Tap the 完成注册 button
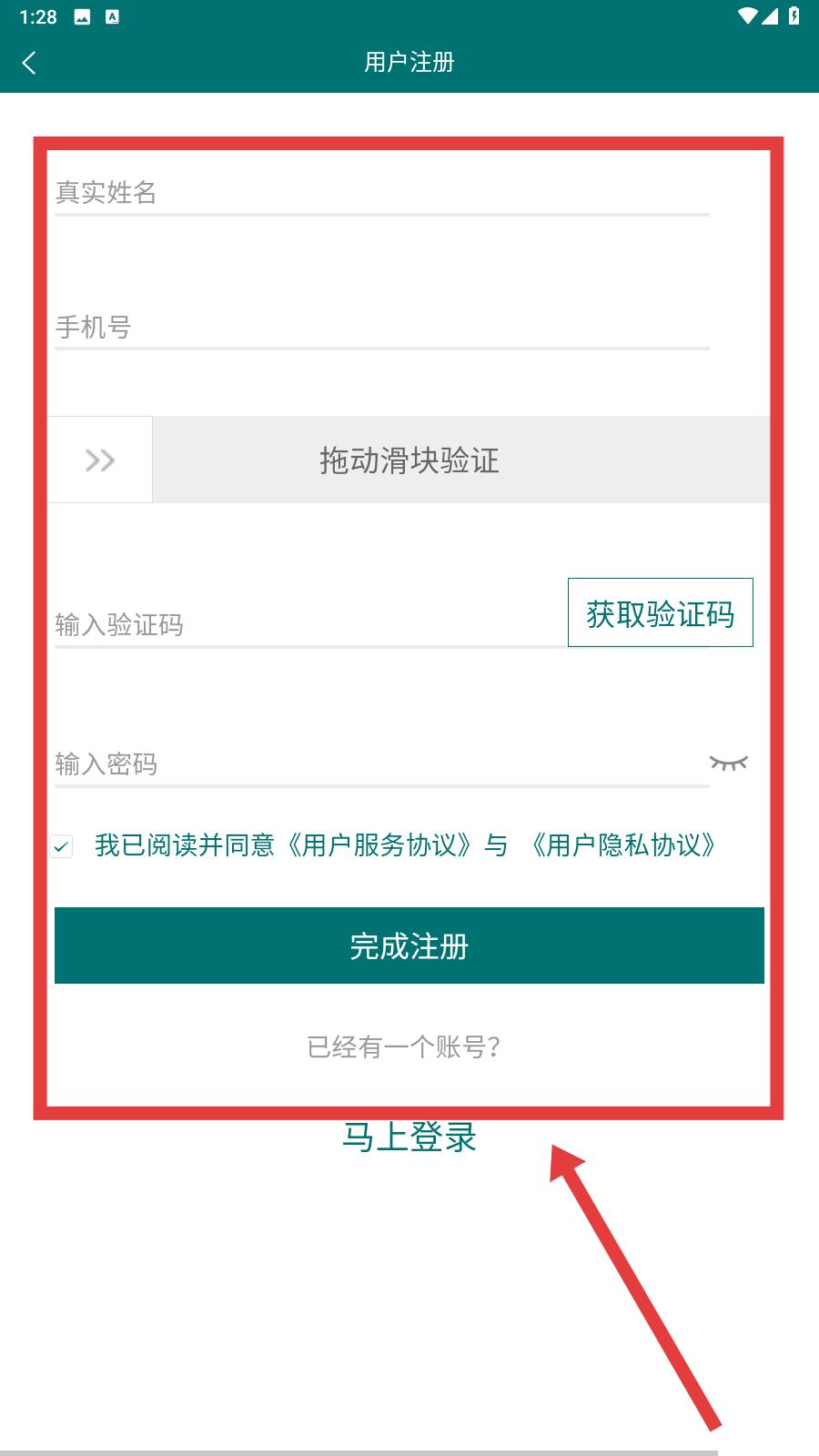The height and width of the screenshot is (1456, 819). (409, 945)
